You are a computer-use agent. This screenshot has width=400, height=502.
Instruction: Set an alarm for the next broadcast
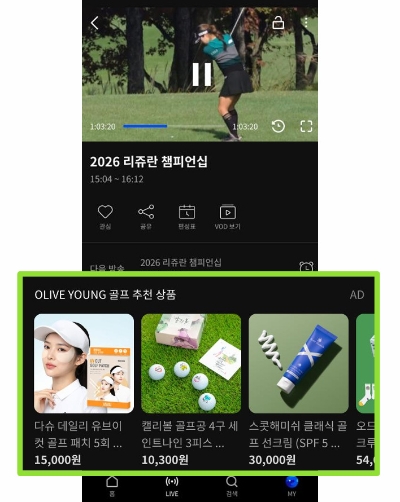306,267
